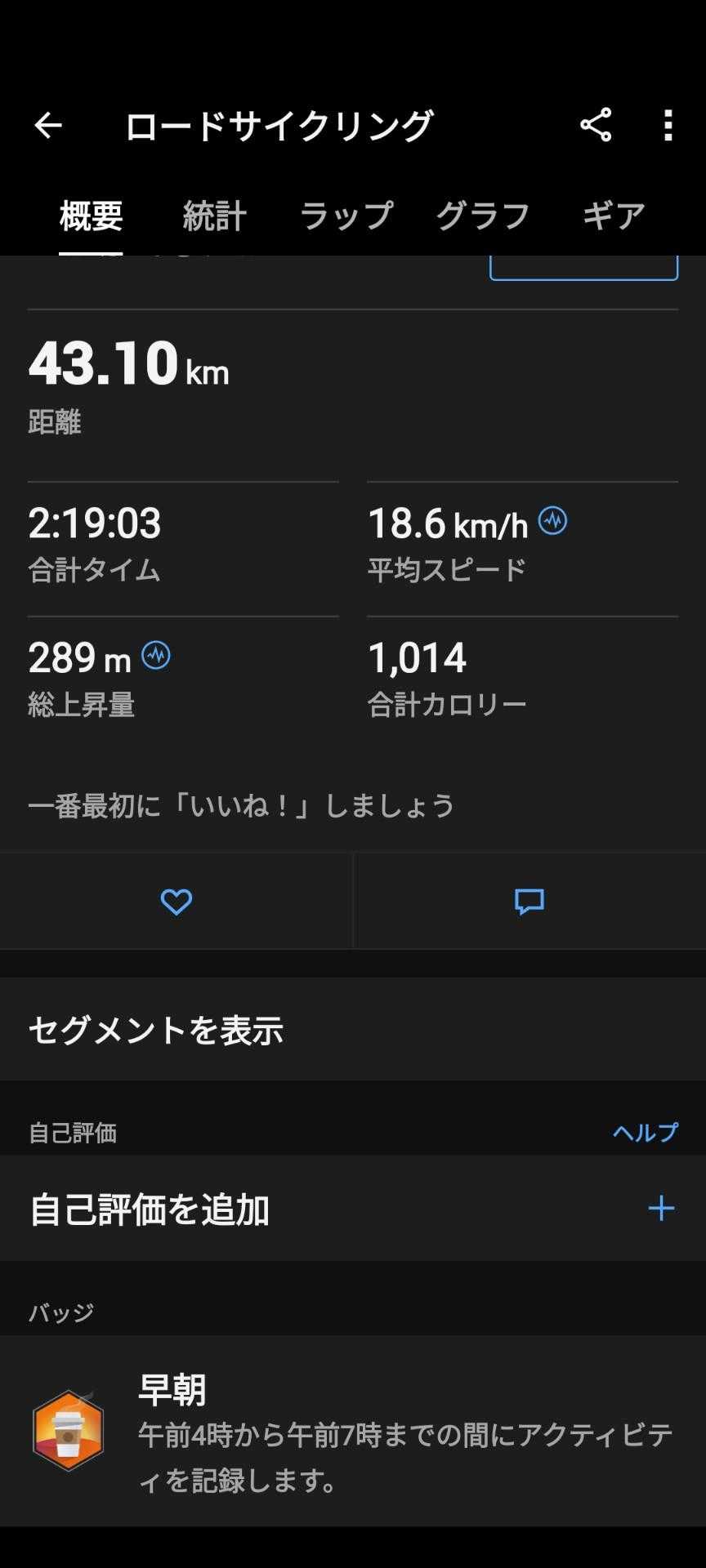
Task: Select the ギア tab
Action: 613,216
